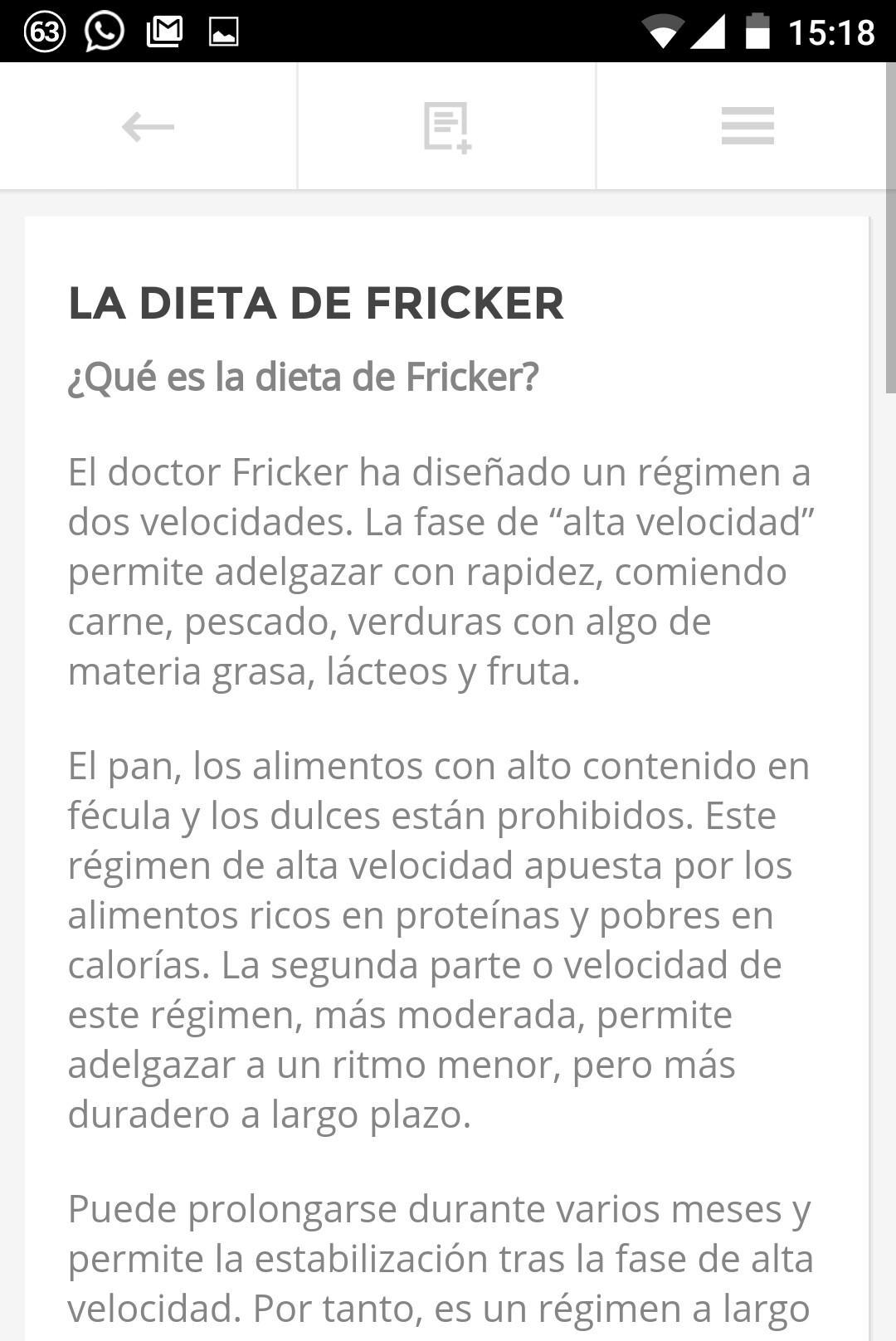Screen dimensions: 896x1341
Task: Tap the circular 63 badge icon
Action: [x=43, y=30]
